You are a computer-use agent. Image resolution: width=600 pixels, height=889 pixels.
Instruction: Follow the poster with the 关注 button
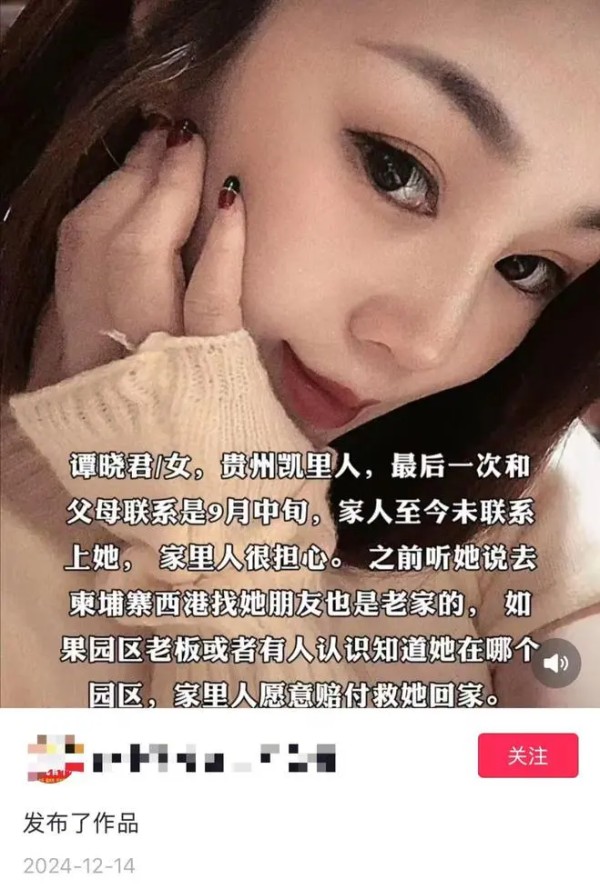click(527, 755)
